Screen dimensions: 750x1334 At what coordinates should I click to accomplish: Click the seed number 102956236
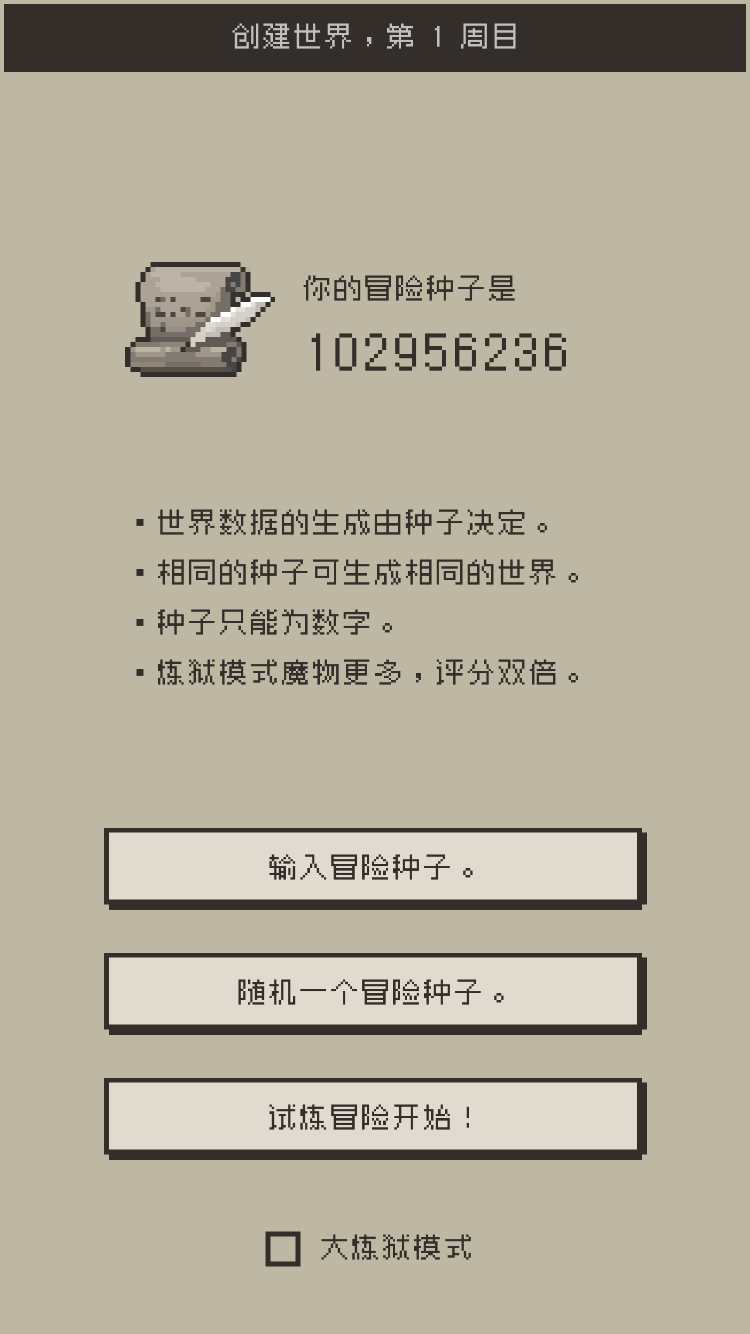tap(440, 351)
